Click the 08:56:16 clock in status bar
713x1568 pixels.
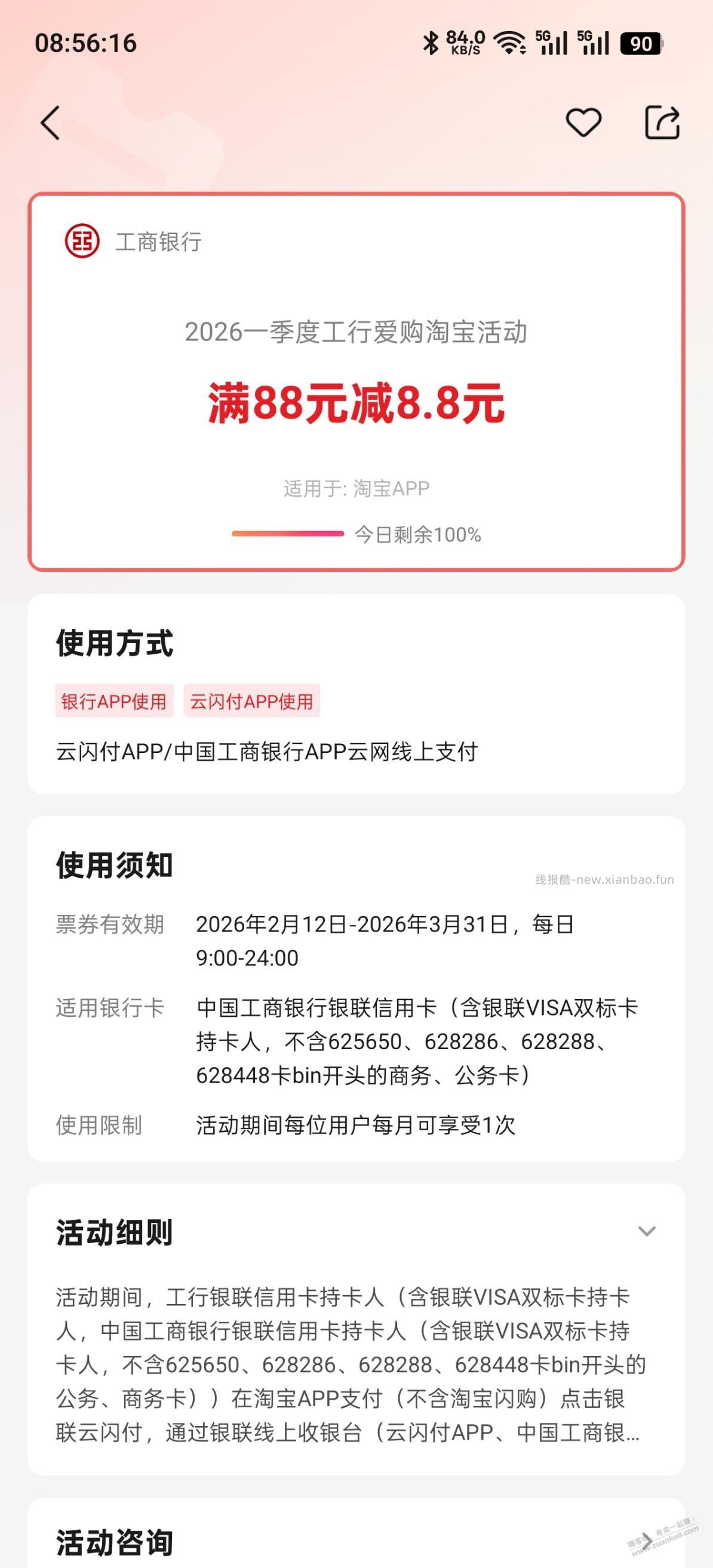[x=86, y=44]
